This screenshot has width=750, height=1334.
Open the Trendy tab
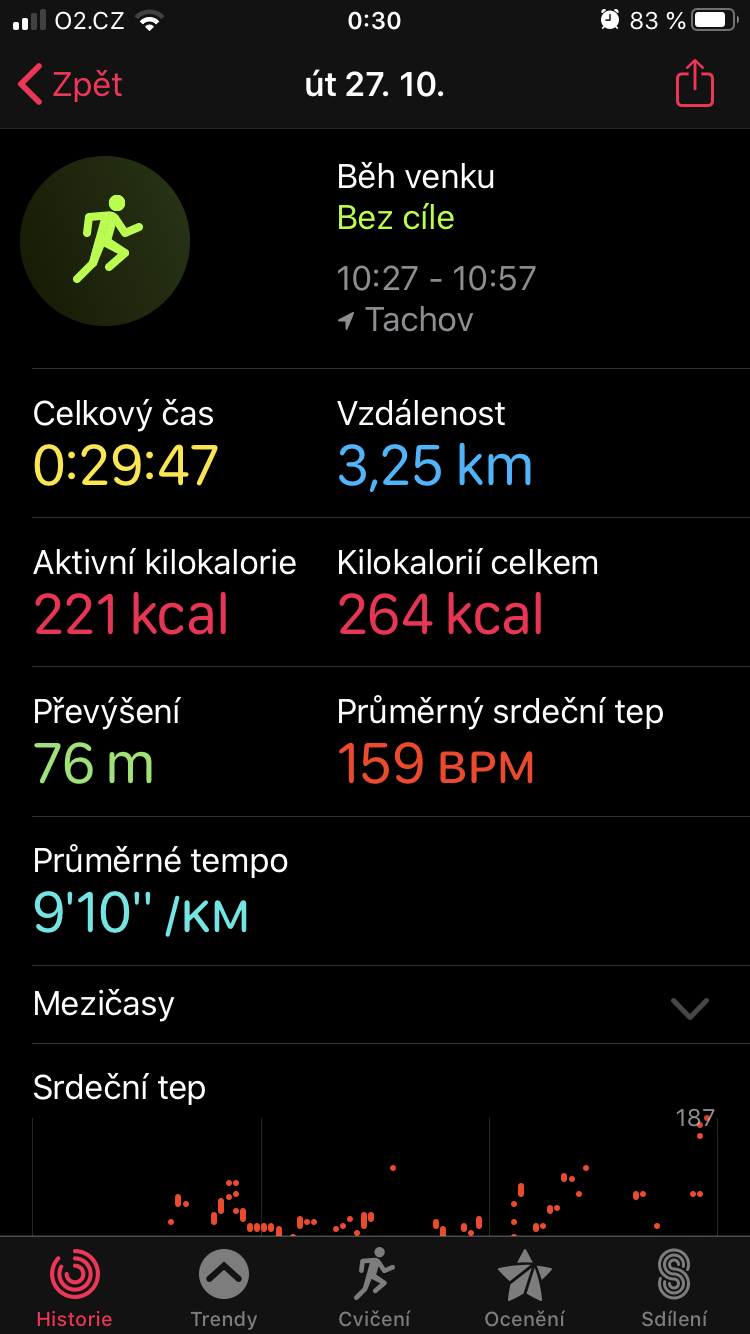click(x=224, y=1288)
